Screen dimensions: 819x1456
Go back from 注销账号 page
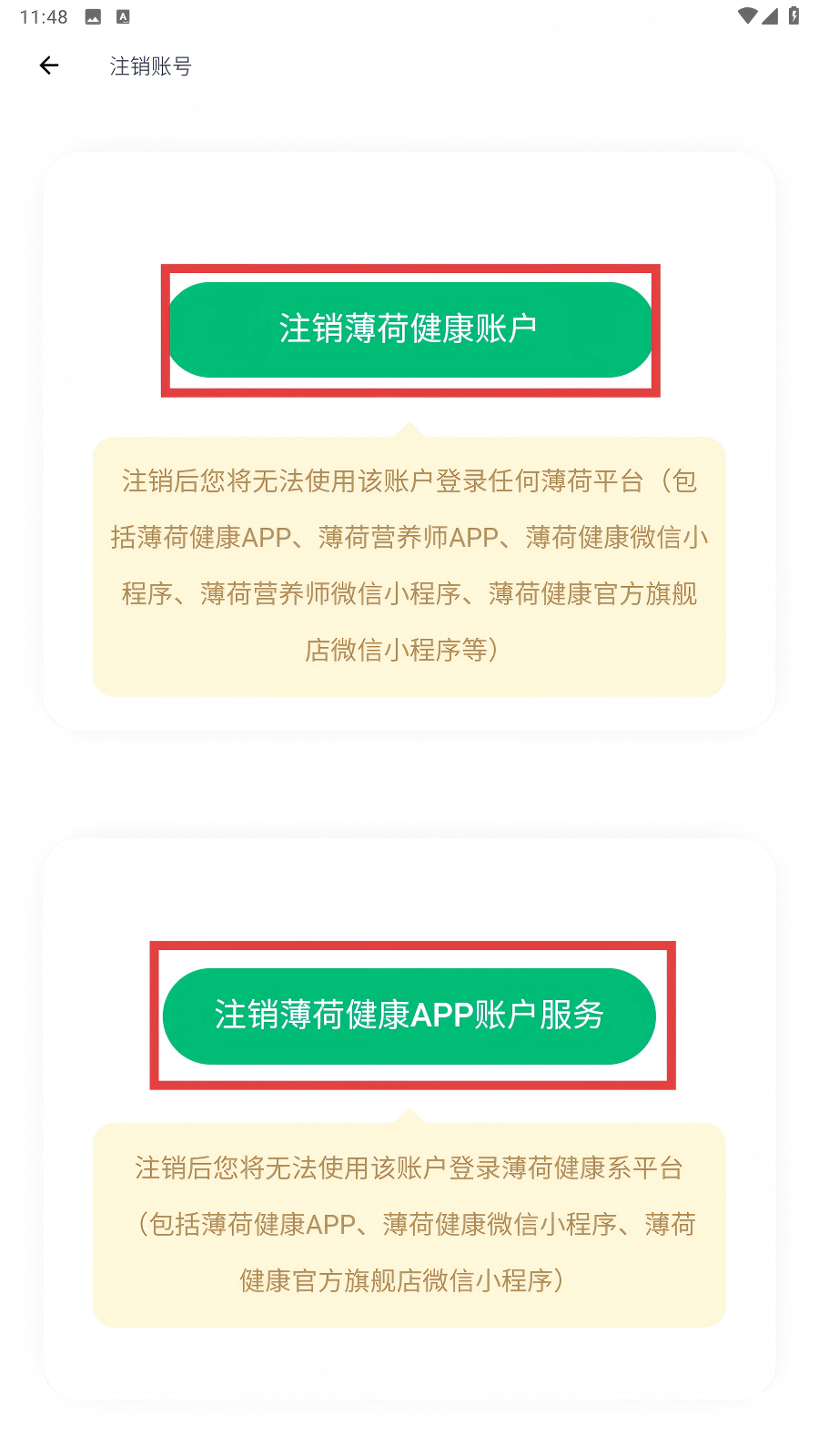(x=49, y=66)
